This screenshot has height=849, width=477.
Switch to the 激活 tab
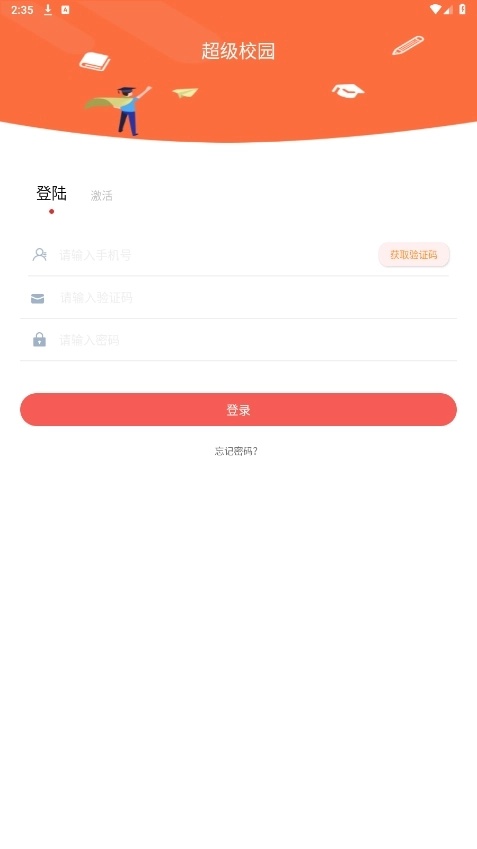click(x=102, y=195)
